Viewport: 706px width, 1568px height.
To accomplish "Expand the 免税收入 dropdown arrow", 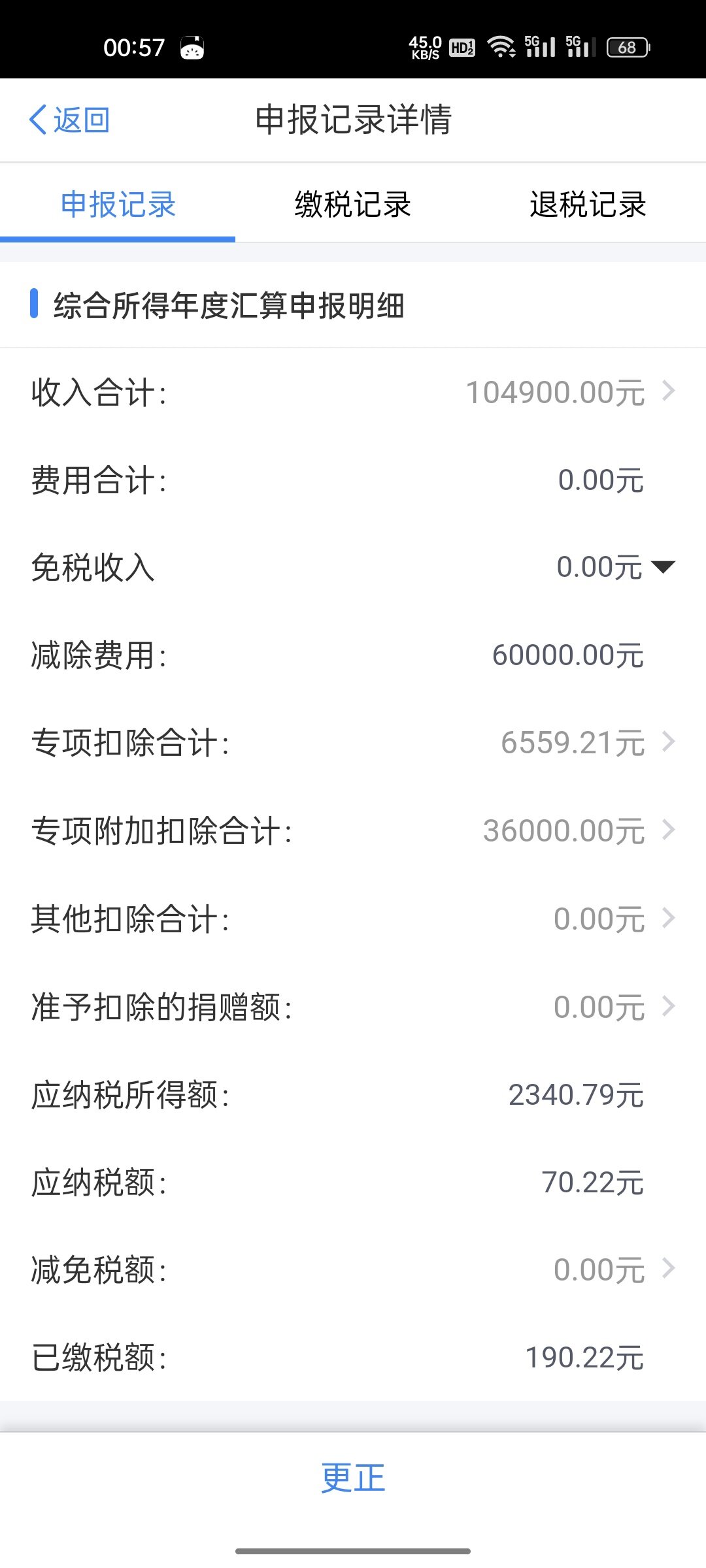I will 663,567.
